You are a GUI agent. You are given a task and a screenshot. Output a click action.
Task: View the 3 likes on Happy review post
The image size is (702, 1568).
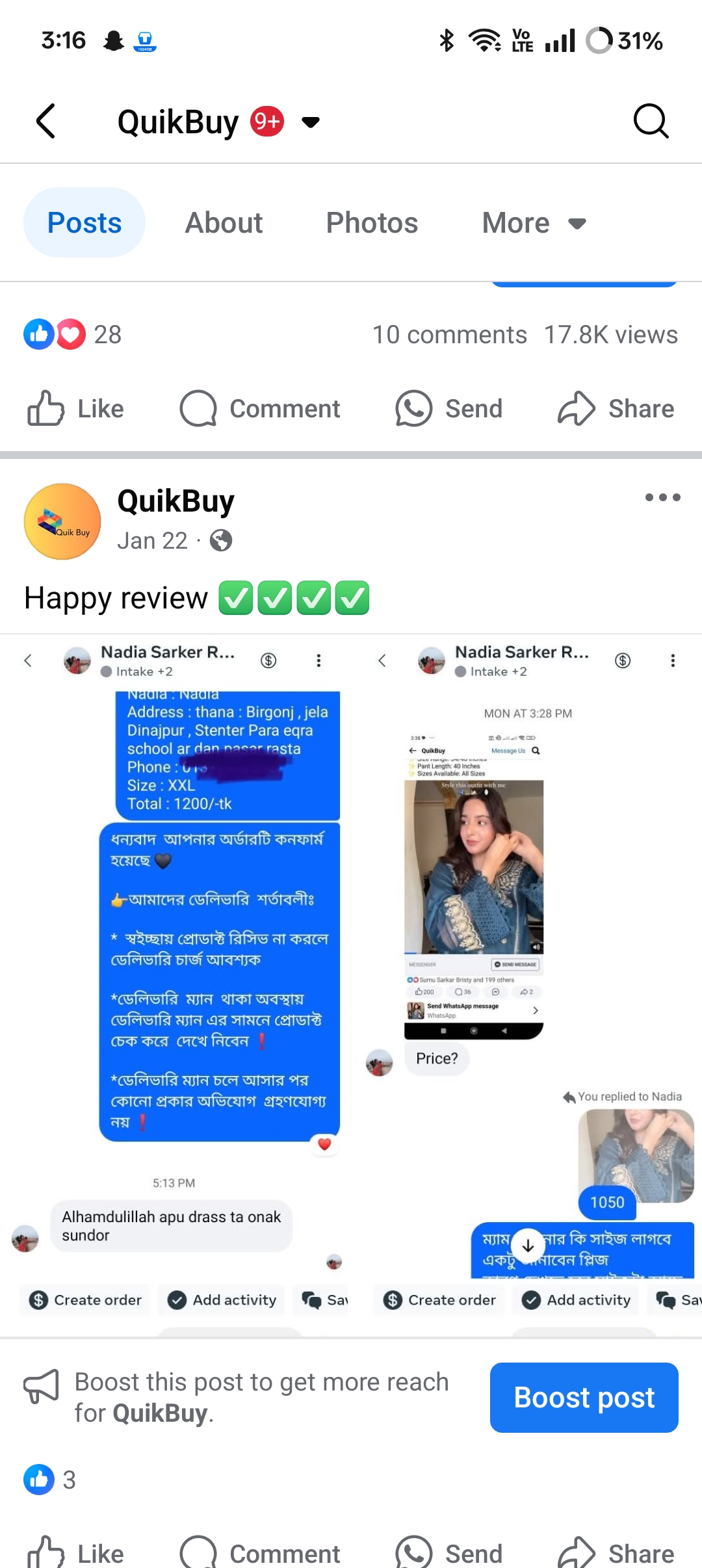coord(51,1480)
